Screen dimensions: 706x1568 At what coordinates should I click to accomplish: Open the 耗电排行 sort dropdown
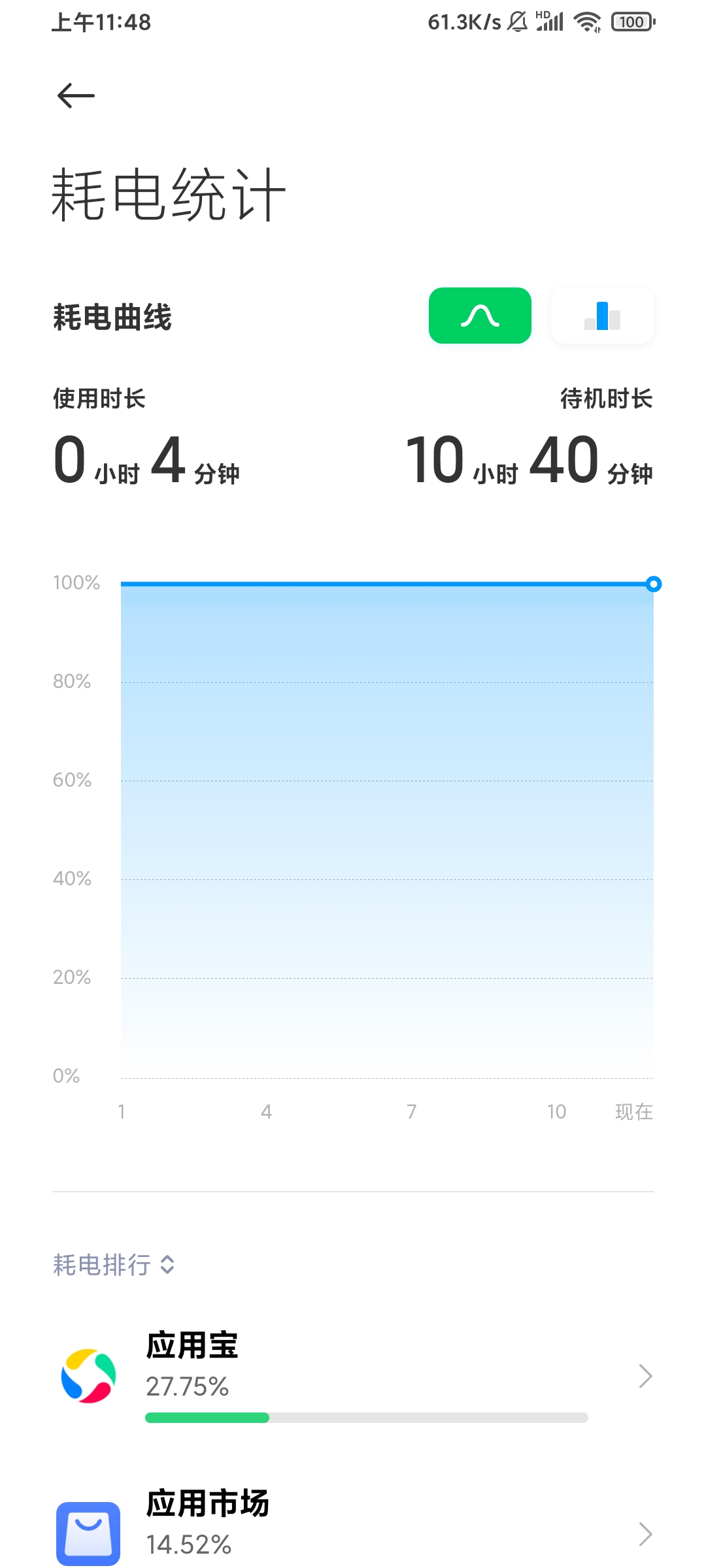point(114,1265)
